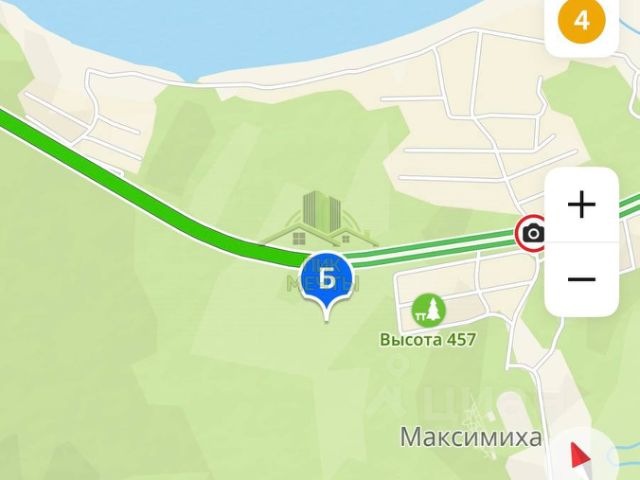The image size is (640, 480).
Task: Zoom in on the map
Action: (581, 206)
